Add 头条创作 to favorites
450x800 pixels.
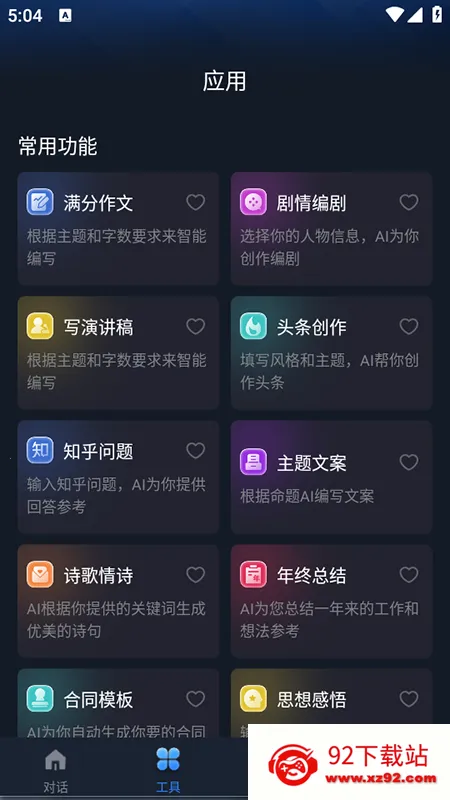409,326
